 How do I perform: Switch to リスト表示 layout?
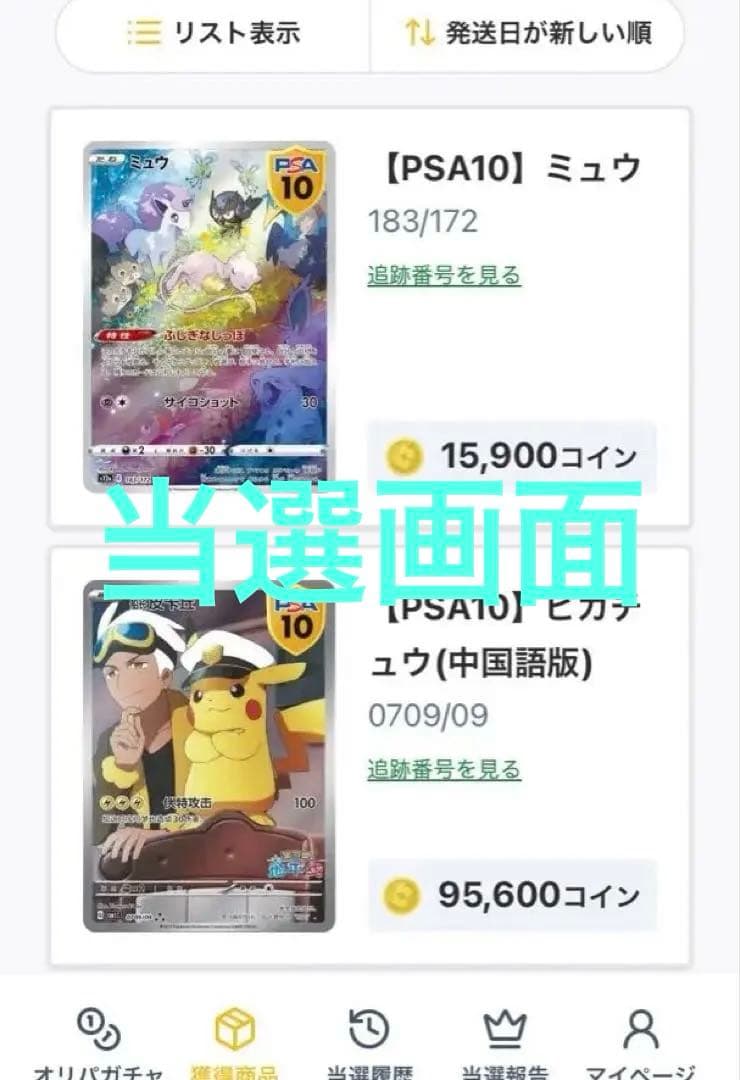coord(210,32)
